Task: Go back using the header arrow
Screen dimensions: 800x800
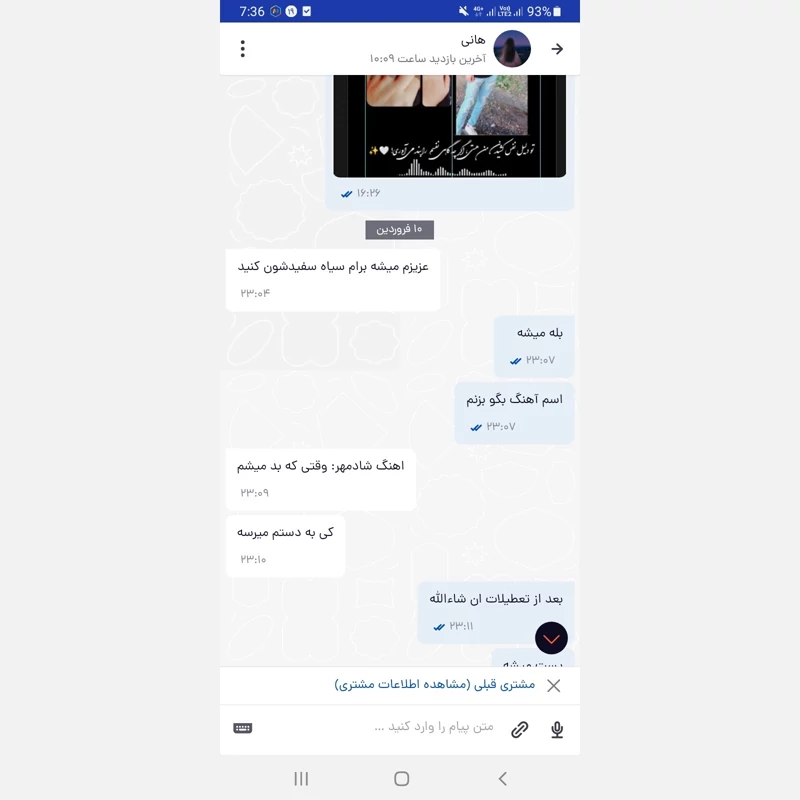Action: point(557,49)
